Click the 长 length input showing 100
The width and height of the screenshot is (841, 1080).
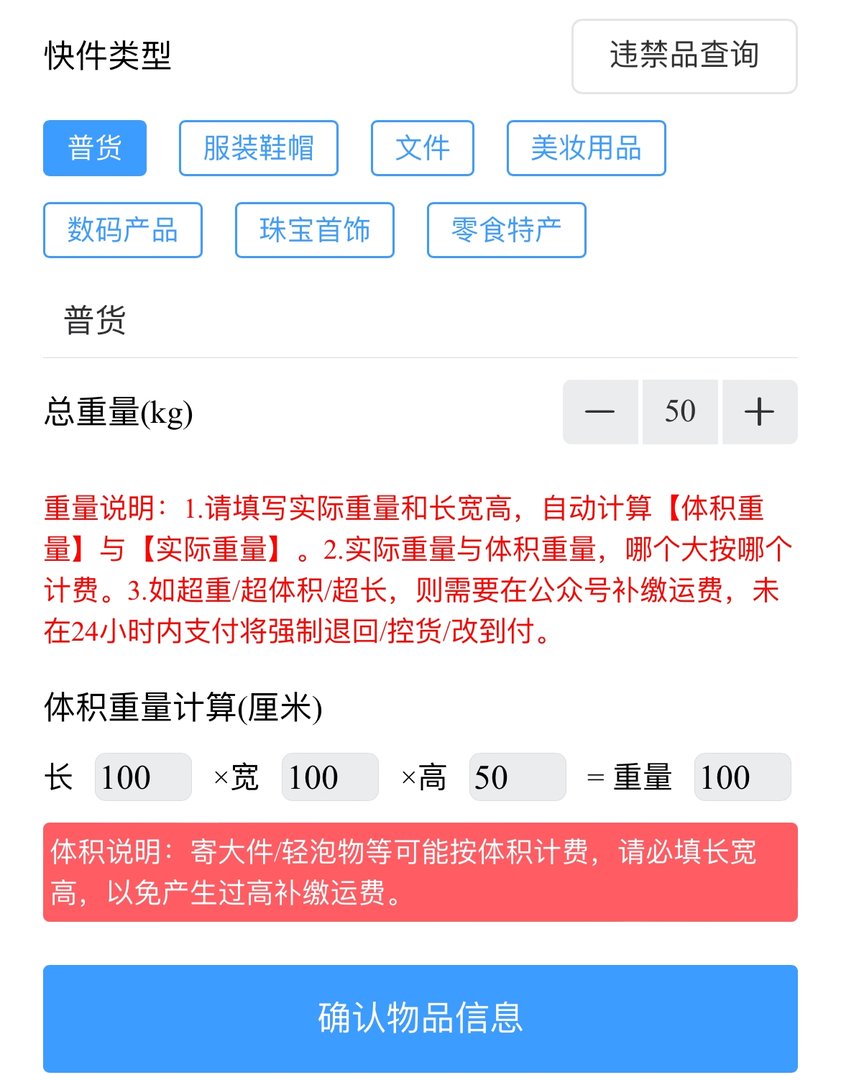(143, 777)
